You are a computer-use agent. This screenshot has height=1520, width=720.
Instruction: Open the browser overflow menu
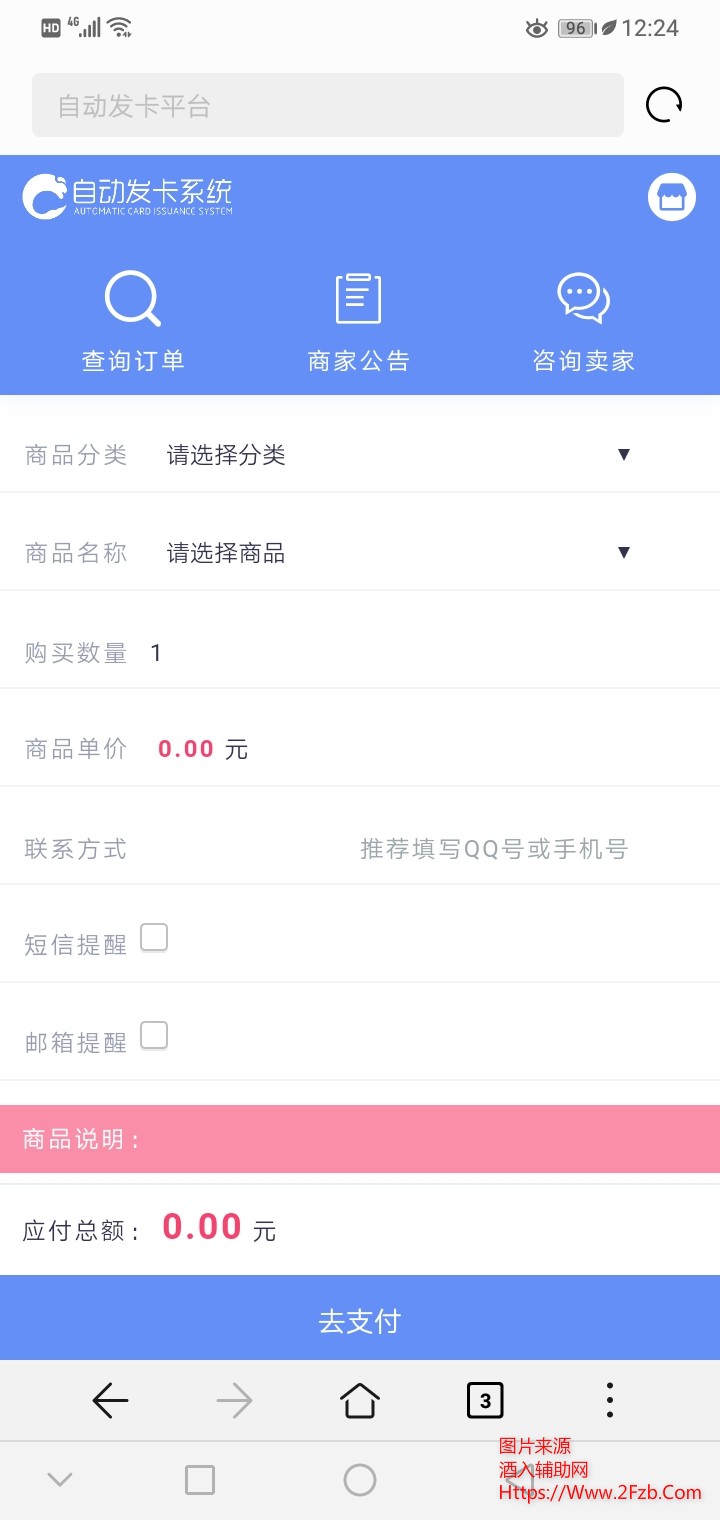tap(610, 1401)
